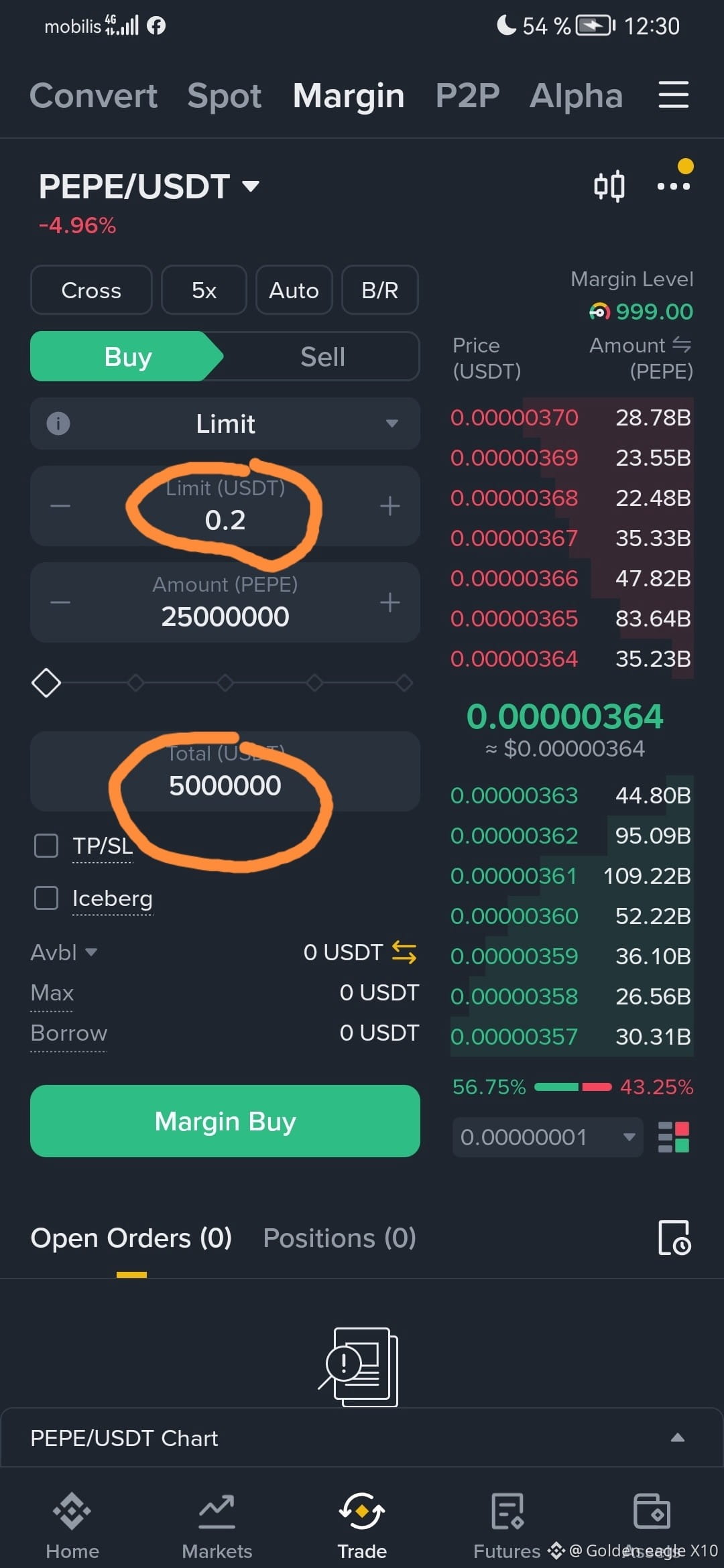Open the three-dot more options
Image resolution: width=724 pixels, height=1568 pixels.
pyautogui.click(x=673, y=186)
